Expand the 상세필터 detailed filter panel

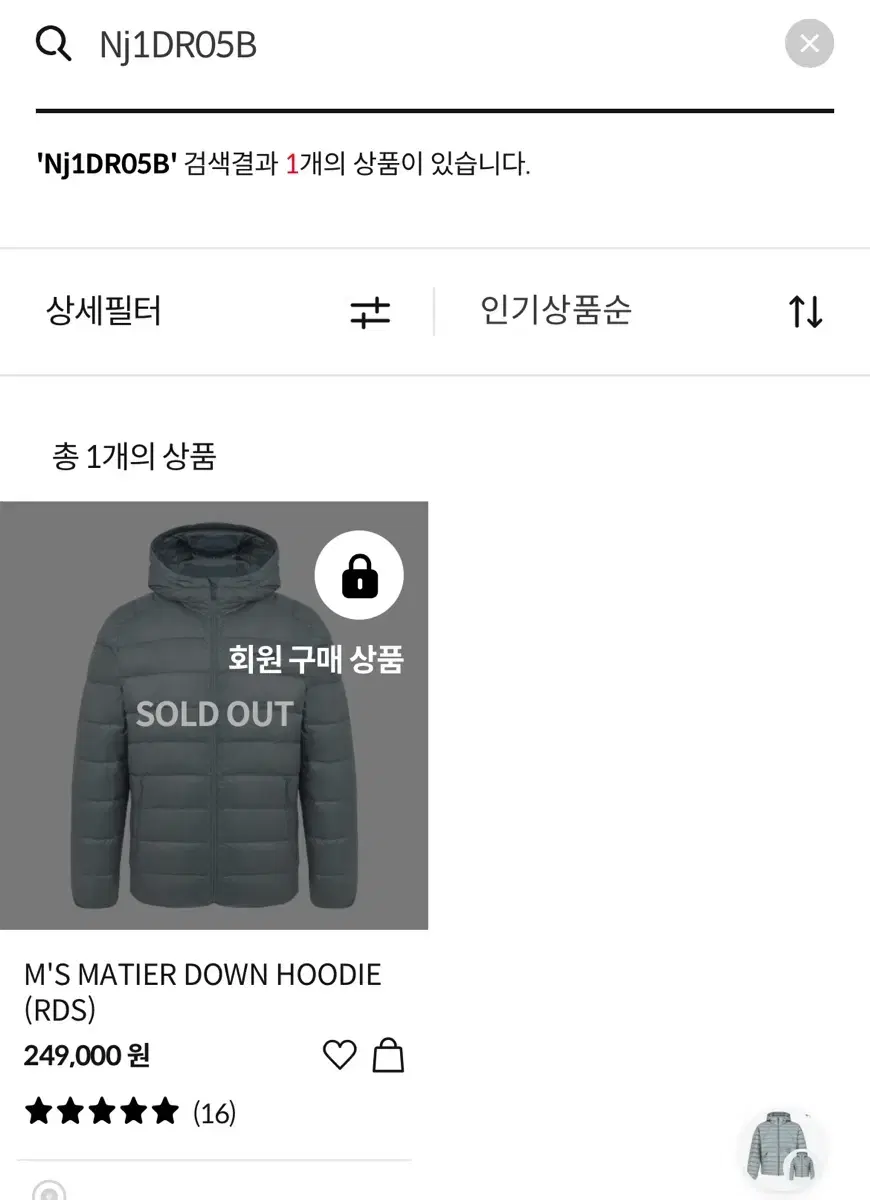(x=104, y=311)
